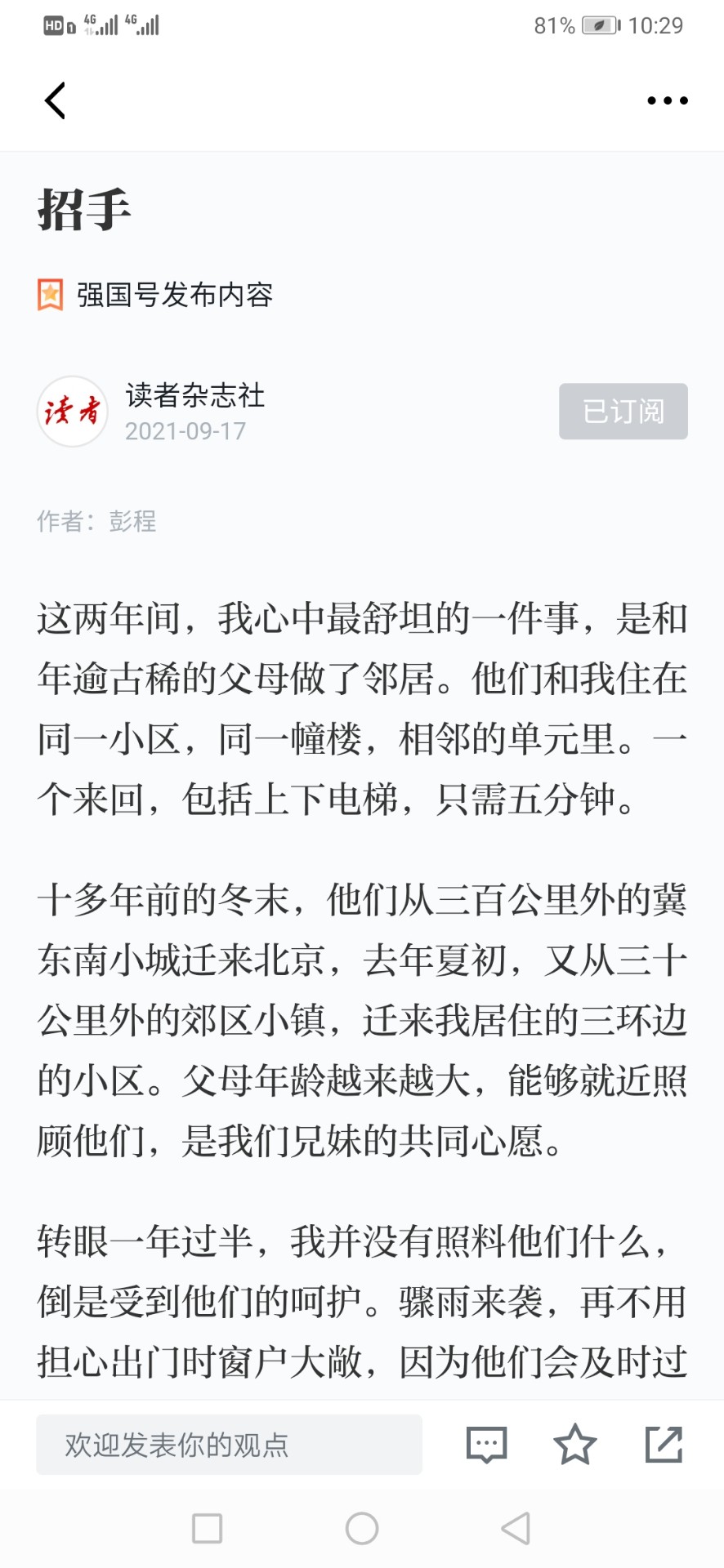Go back using the top-left arrow

click(55, 100)
